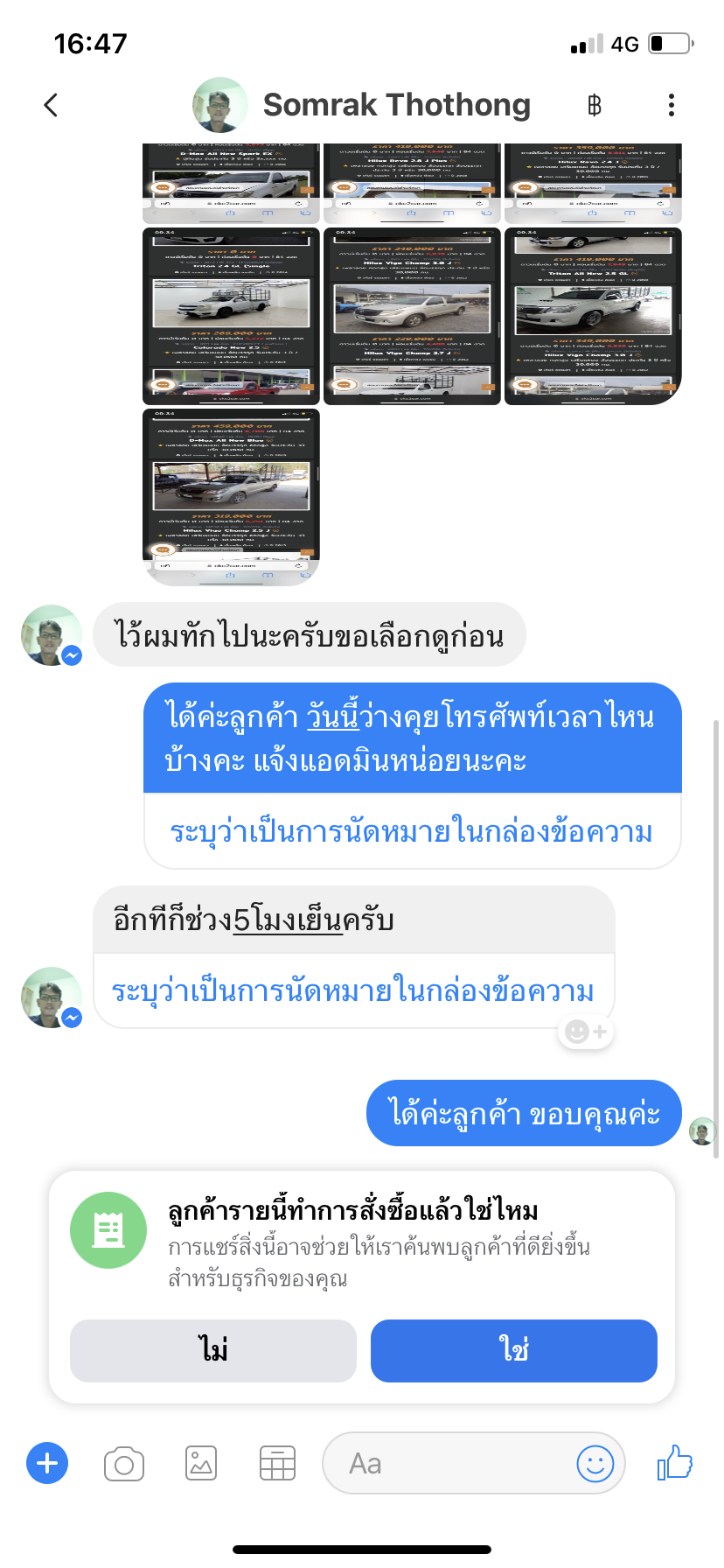
Task: Confirm the order with ใช่
Action: click(514, 1350)
